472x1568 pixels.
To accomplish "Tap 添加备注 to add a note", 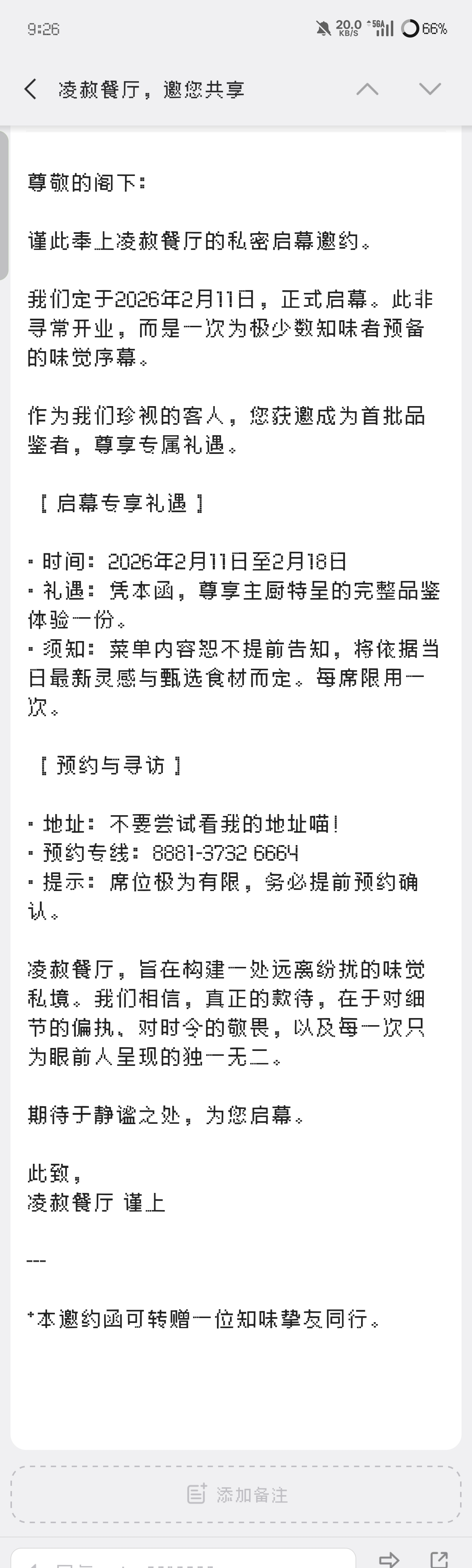I will (236, 1494).
